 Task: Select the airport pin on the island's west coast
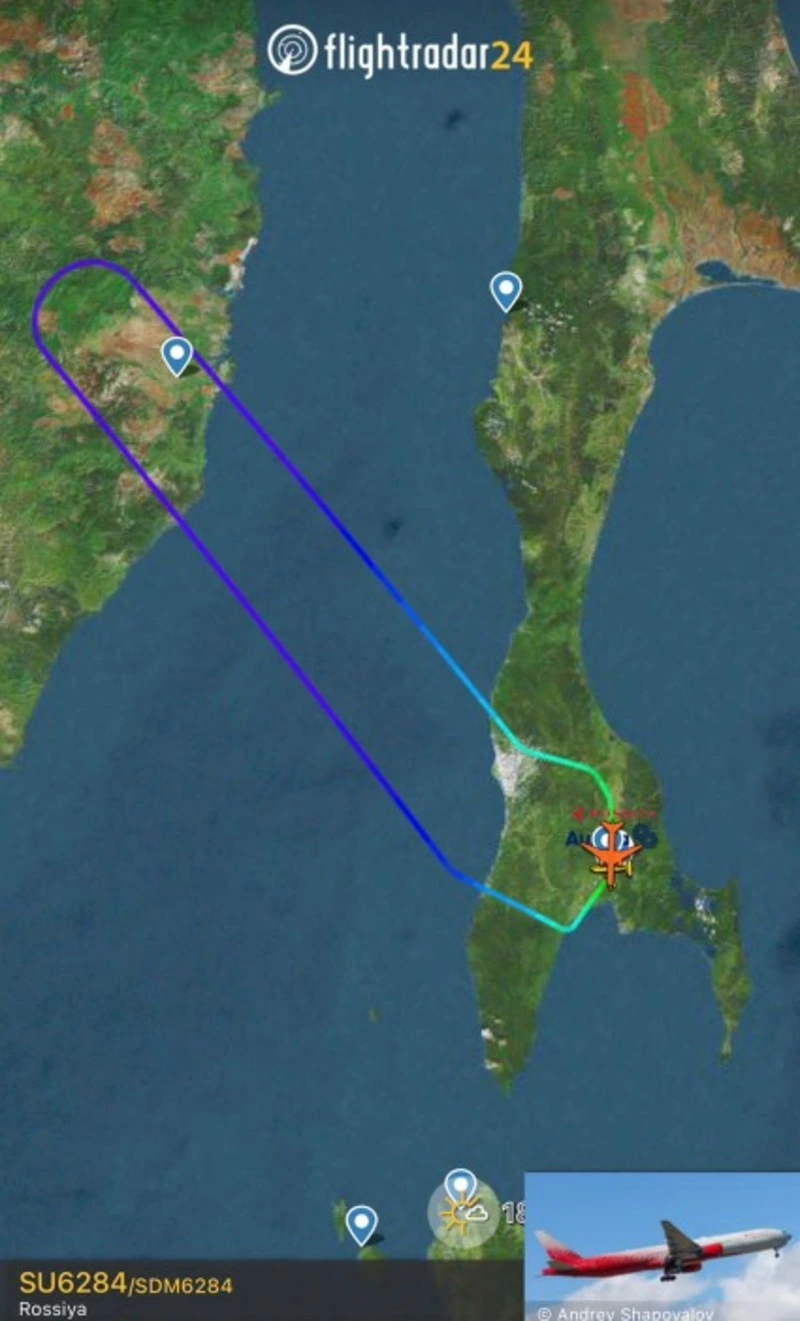[x=506, y=290]
